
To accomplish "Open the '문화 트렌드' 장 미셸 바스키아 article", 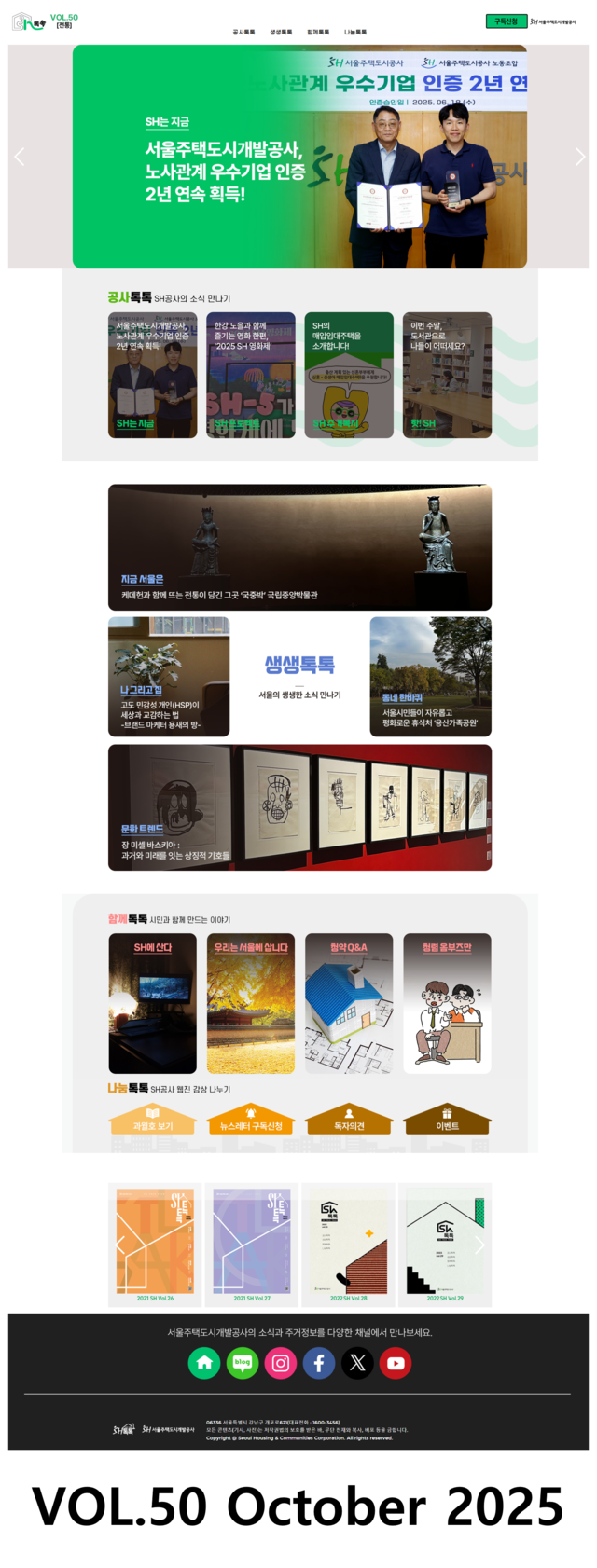I will 299,807.
